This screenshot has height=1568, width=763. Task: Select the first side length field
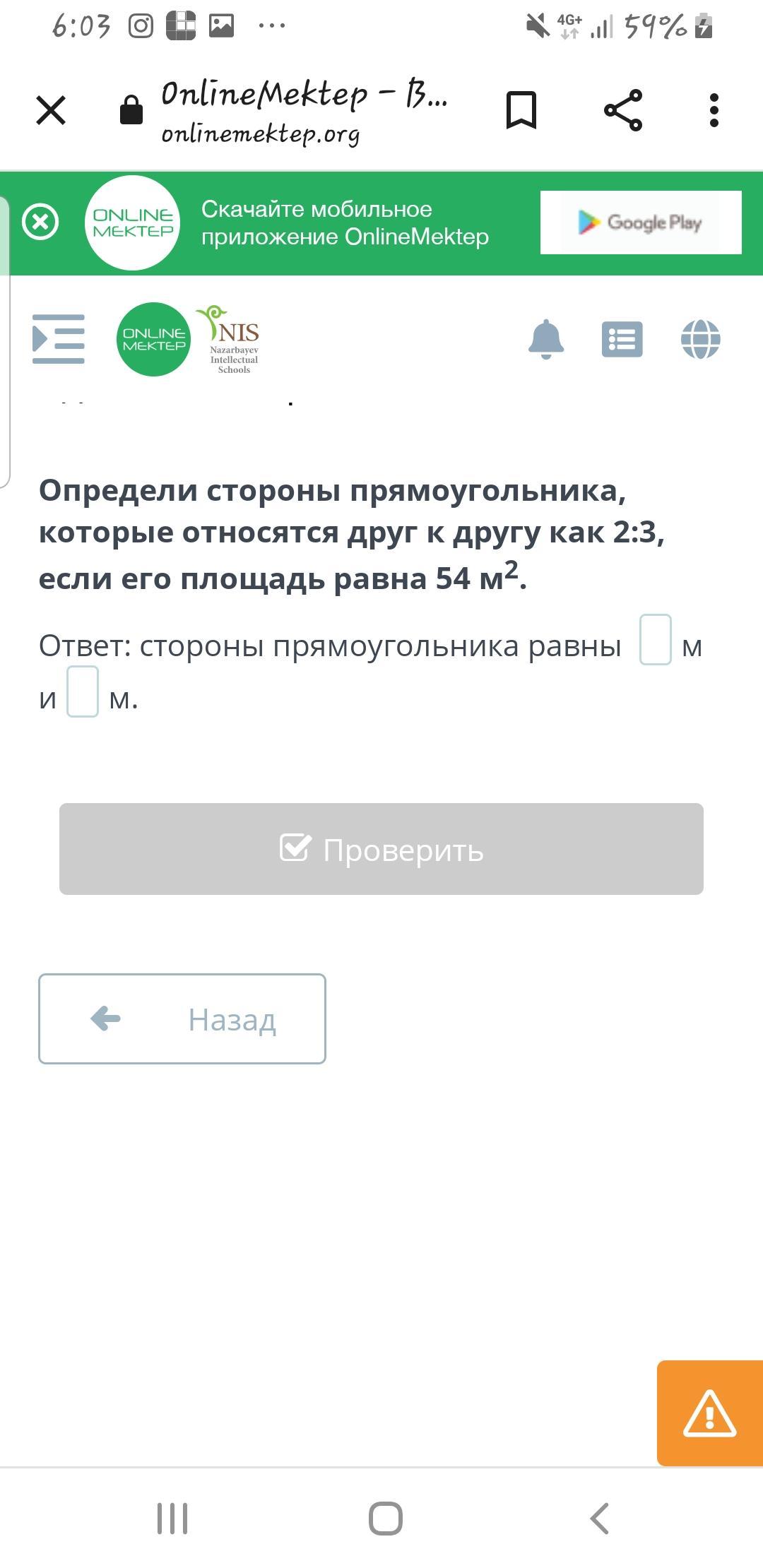(x=655, y=640)
